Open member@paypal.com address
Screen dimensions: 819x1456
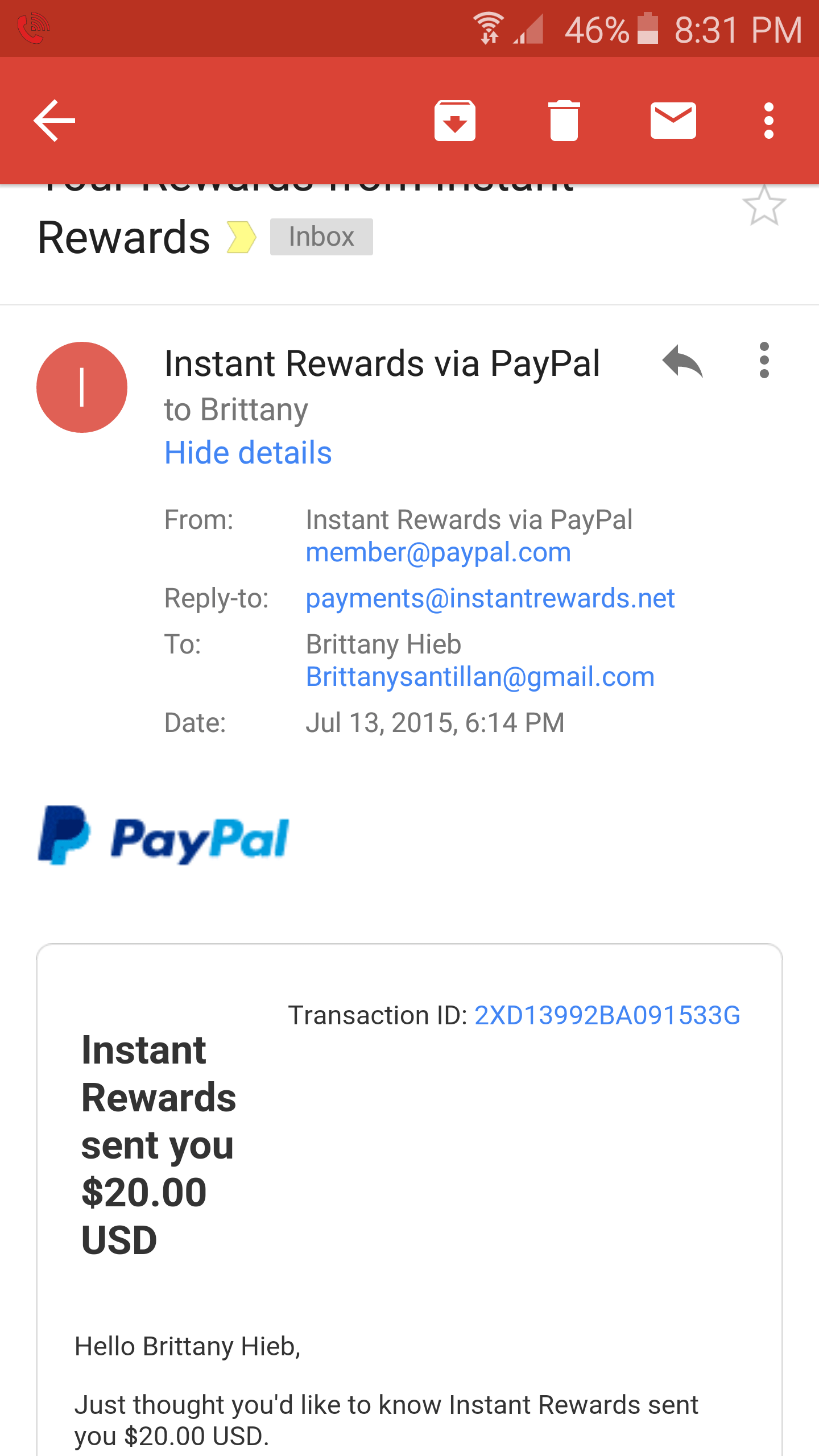tap(439, 552)
